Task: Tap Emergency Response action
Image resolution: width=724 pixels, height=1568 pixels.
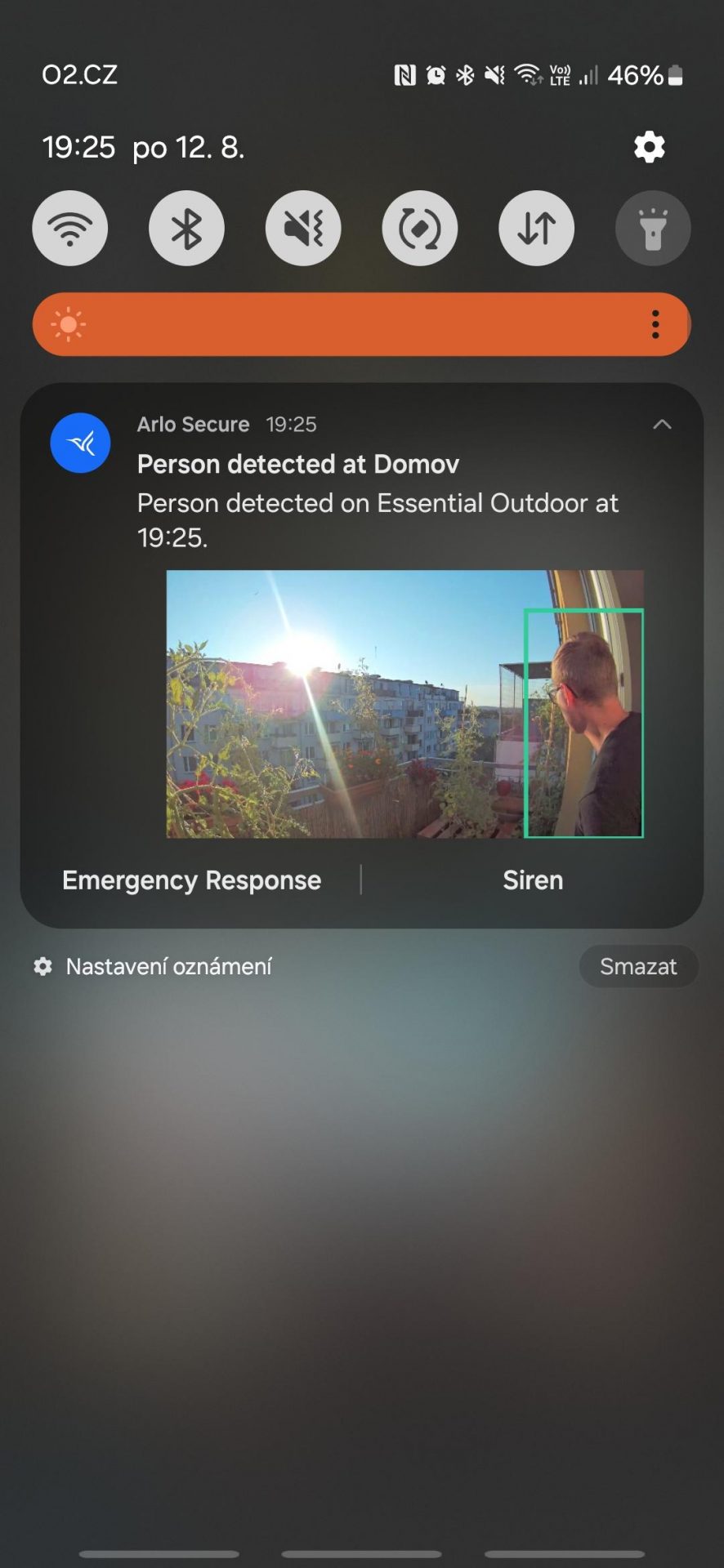Action: tap(191, 880)
